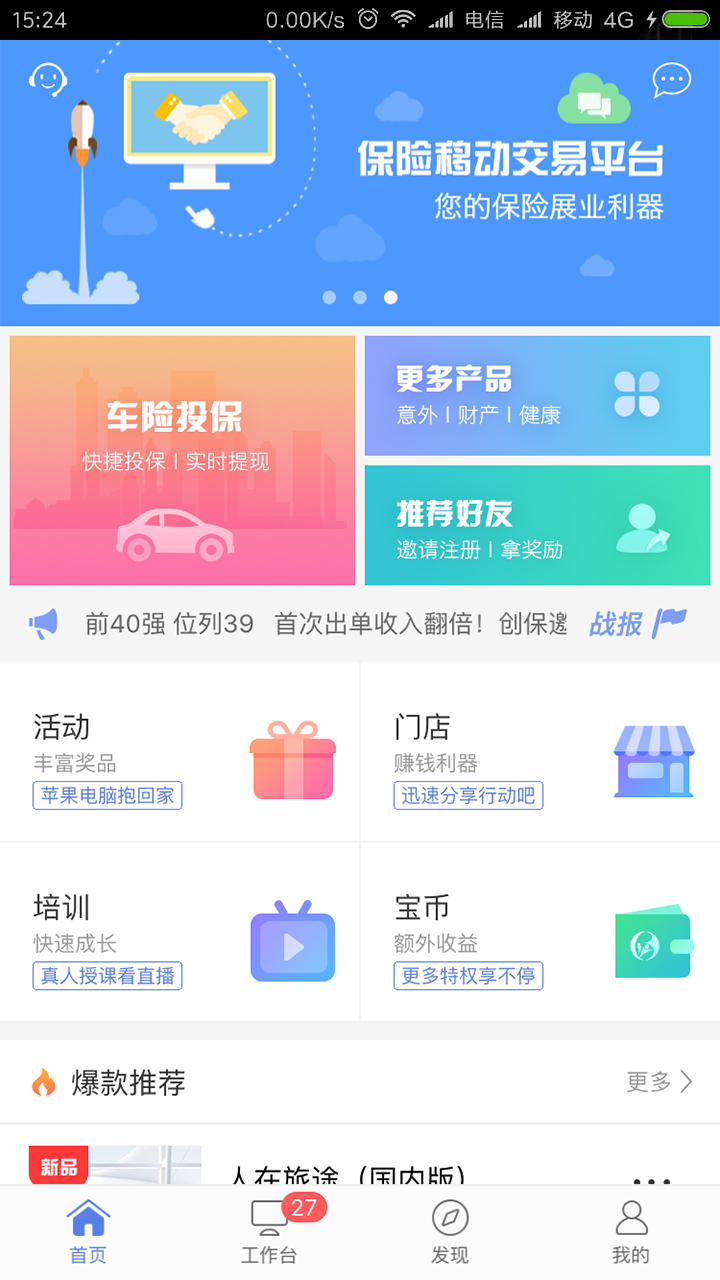The image size is (720, 1280).
Task: Open the 战报 battle report link
Action: click(x=637, y=624)
